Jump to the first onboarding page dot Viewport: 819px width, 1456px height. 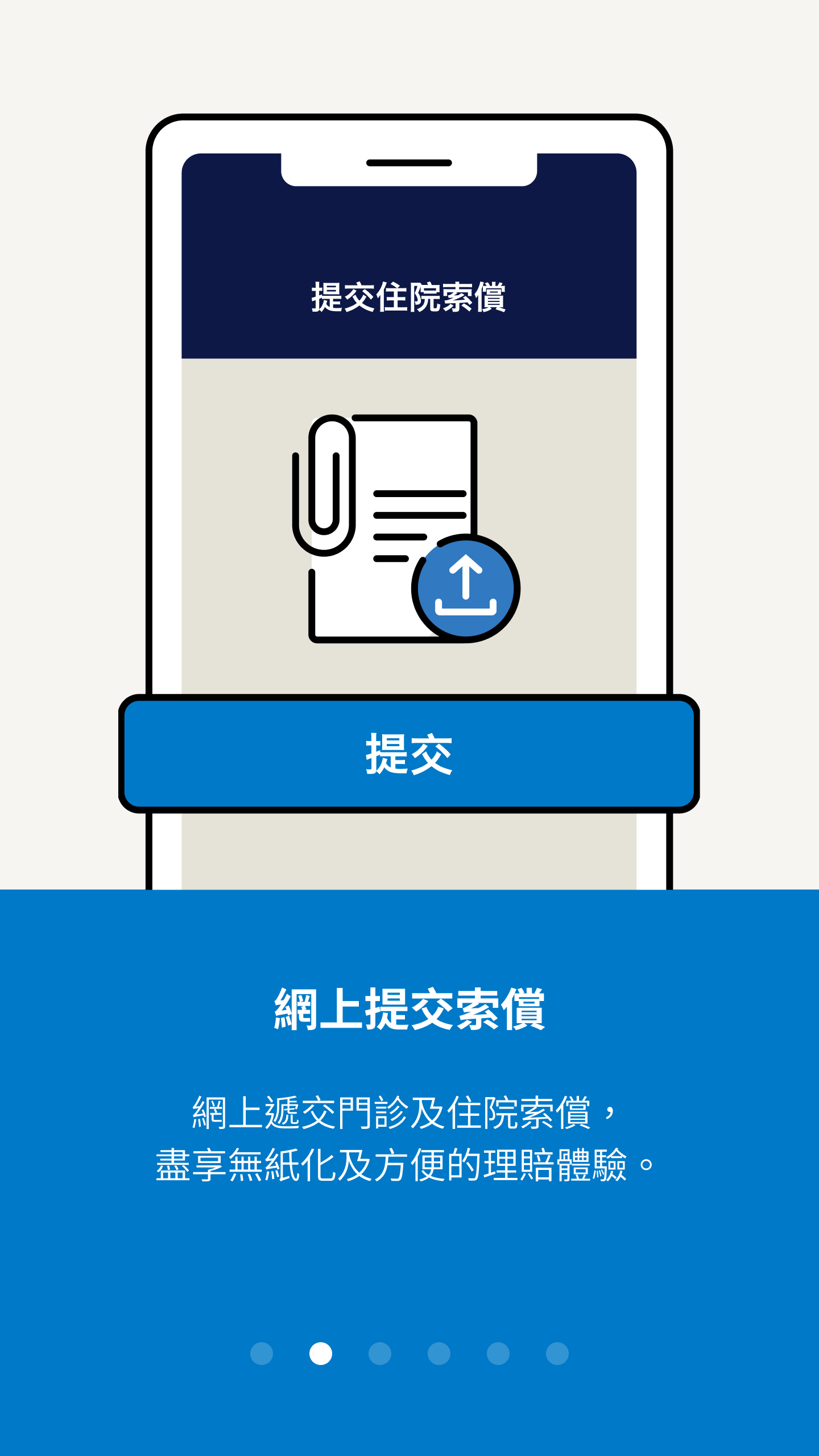pyautogui.click(x=262, y=1354)
